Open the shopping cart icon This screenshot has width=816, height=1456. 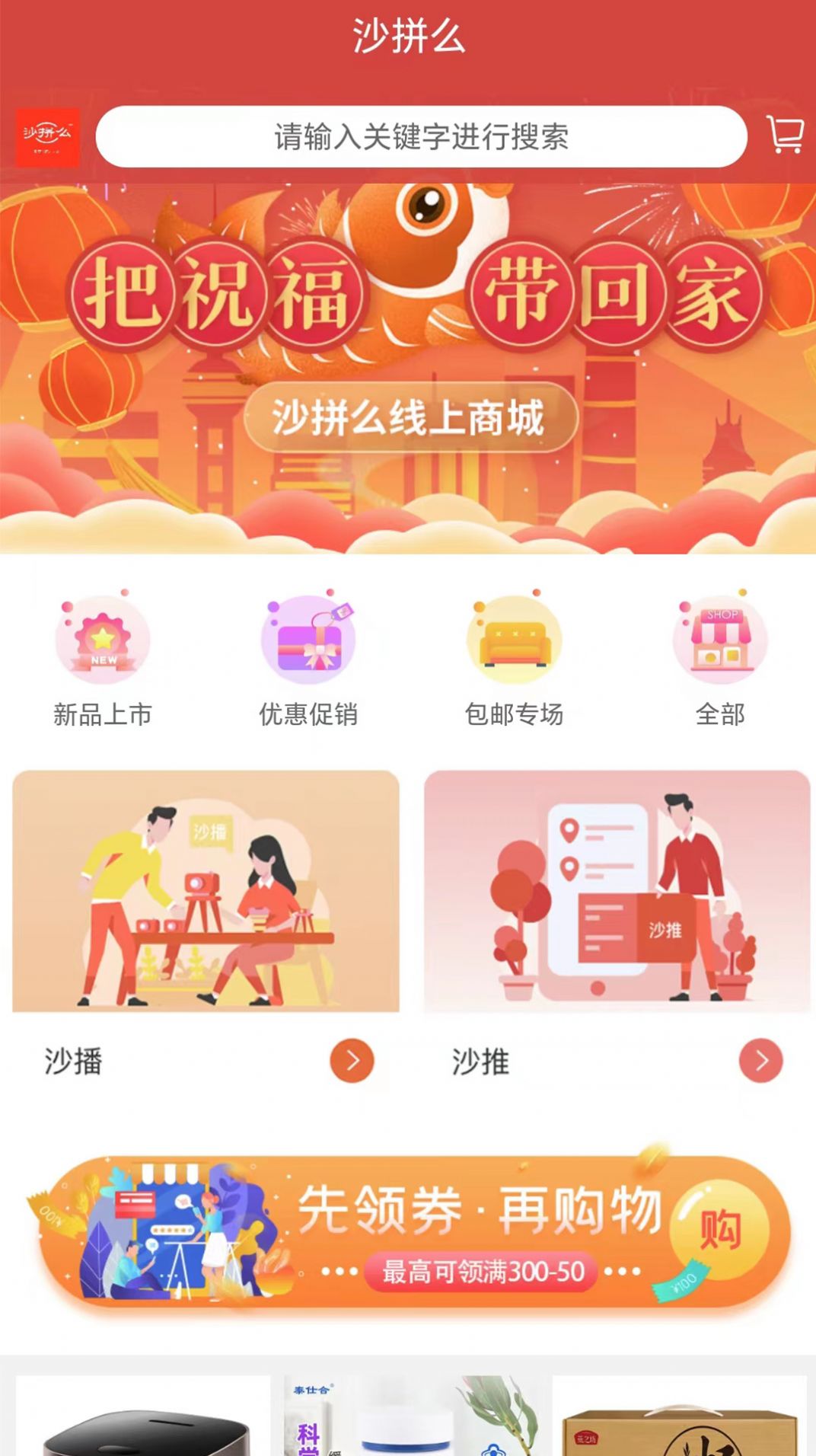click(783, 137)
